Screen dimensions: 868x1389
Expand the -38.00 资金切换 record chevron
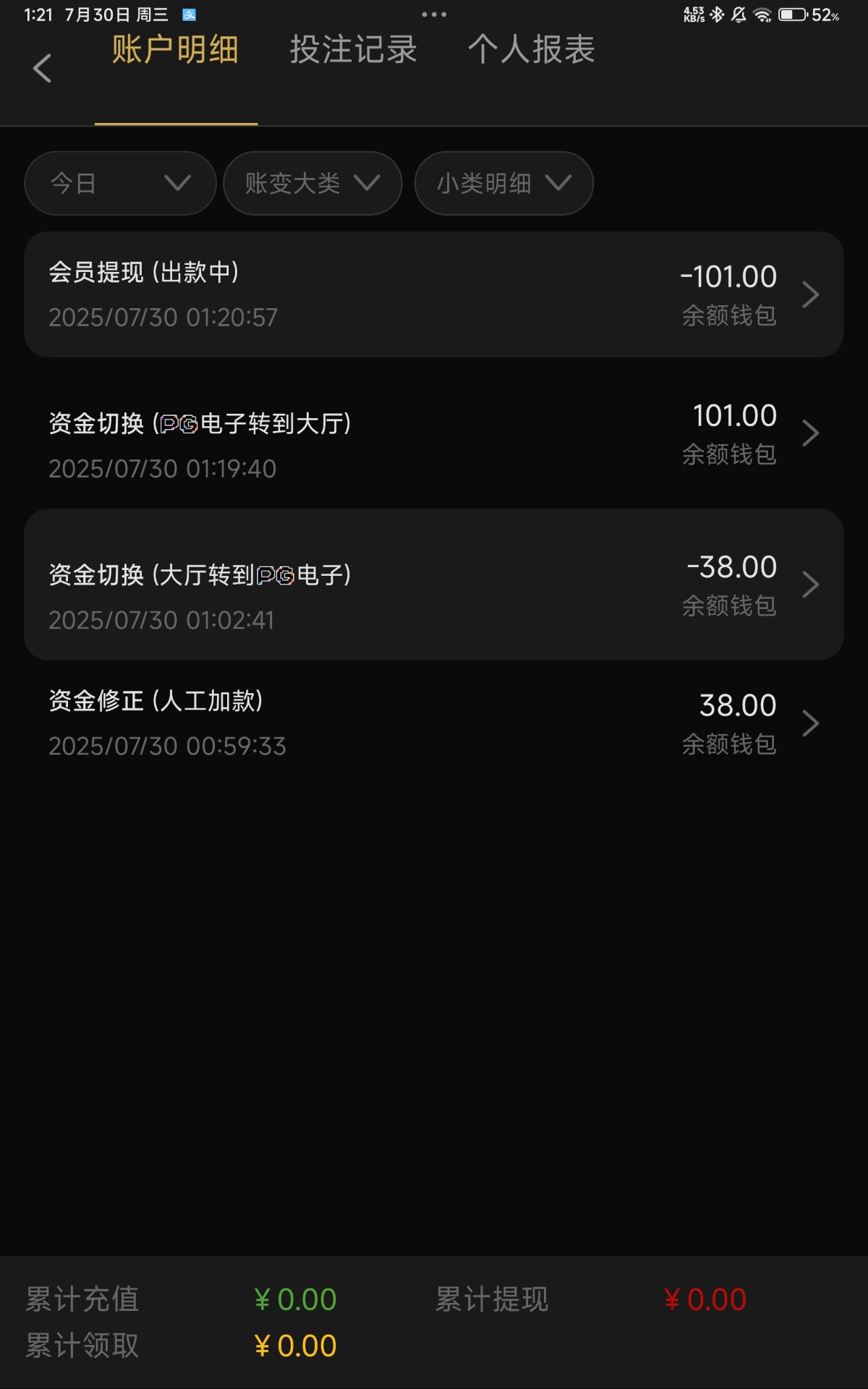811,584
